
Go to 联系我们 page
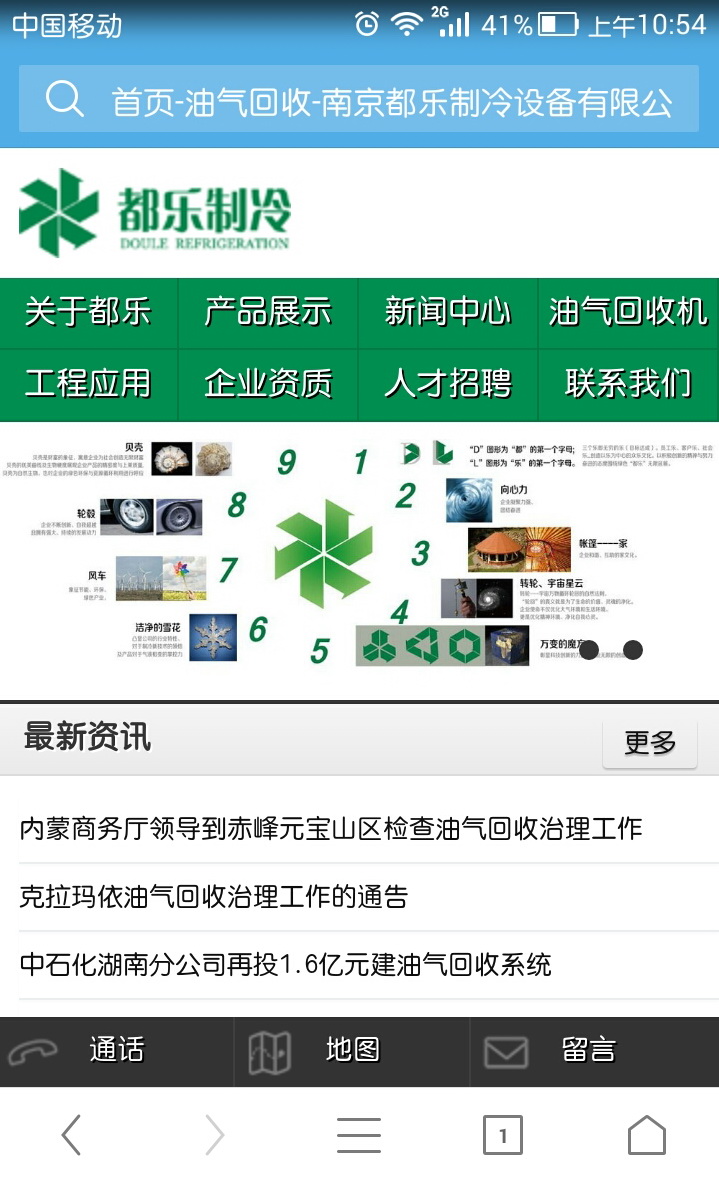click(x=628, y=384)
